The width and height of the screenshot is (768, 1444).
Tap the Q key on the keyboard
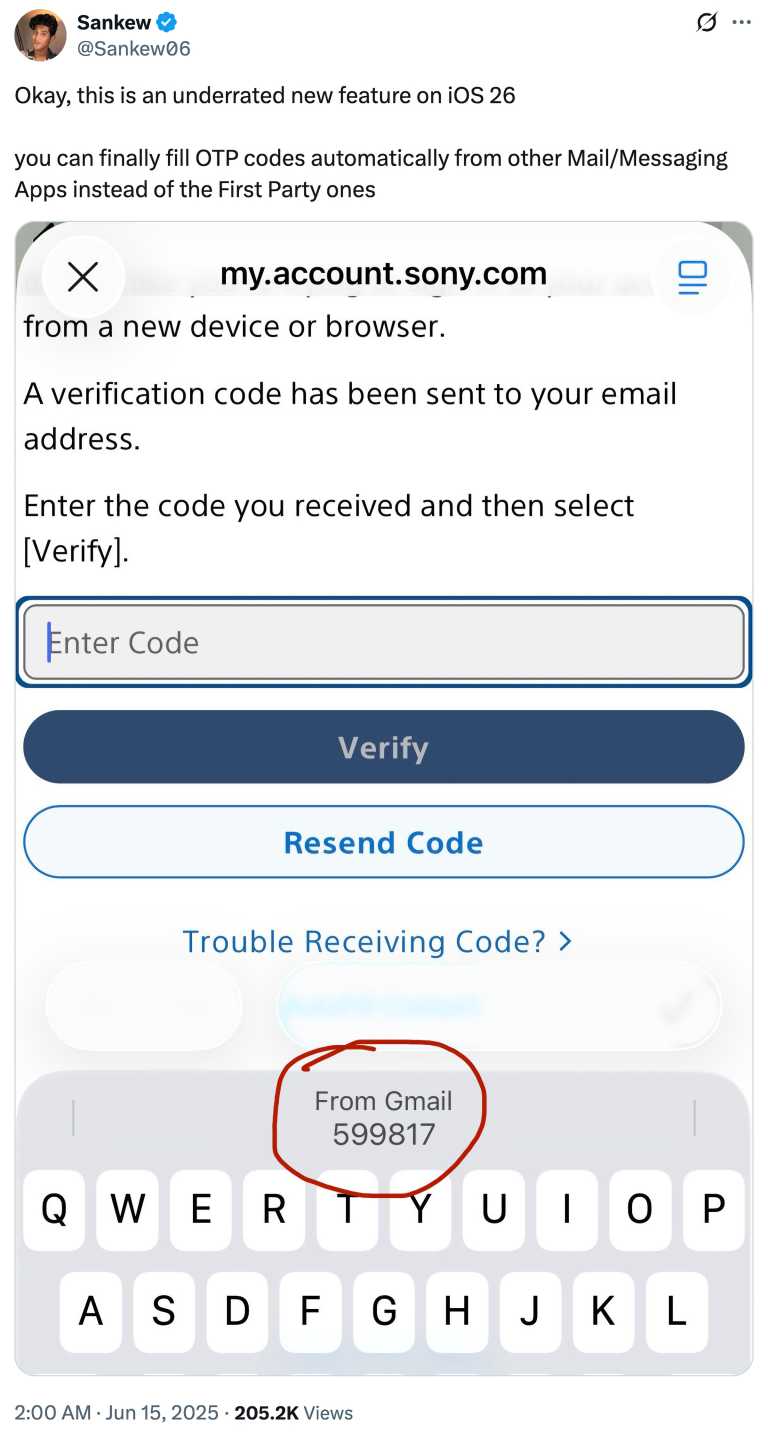(53, 1210)
